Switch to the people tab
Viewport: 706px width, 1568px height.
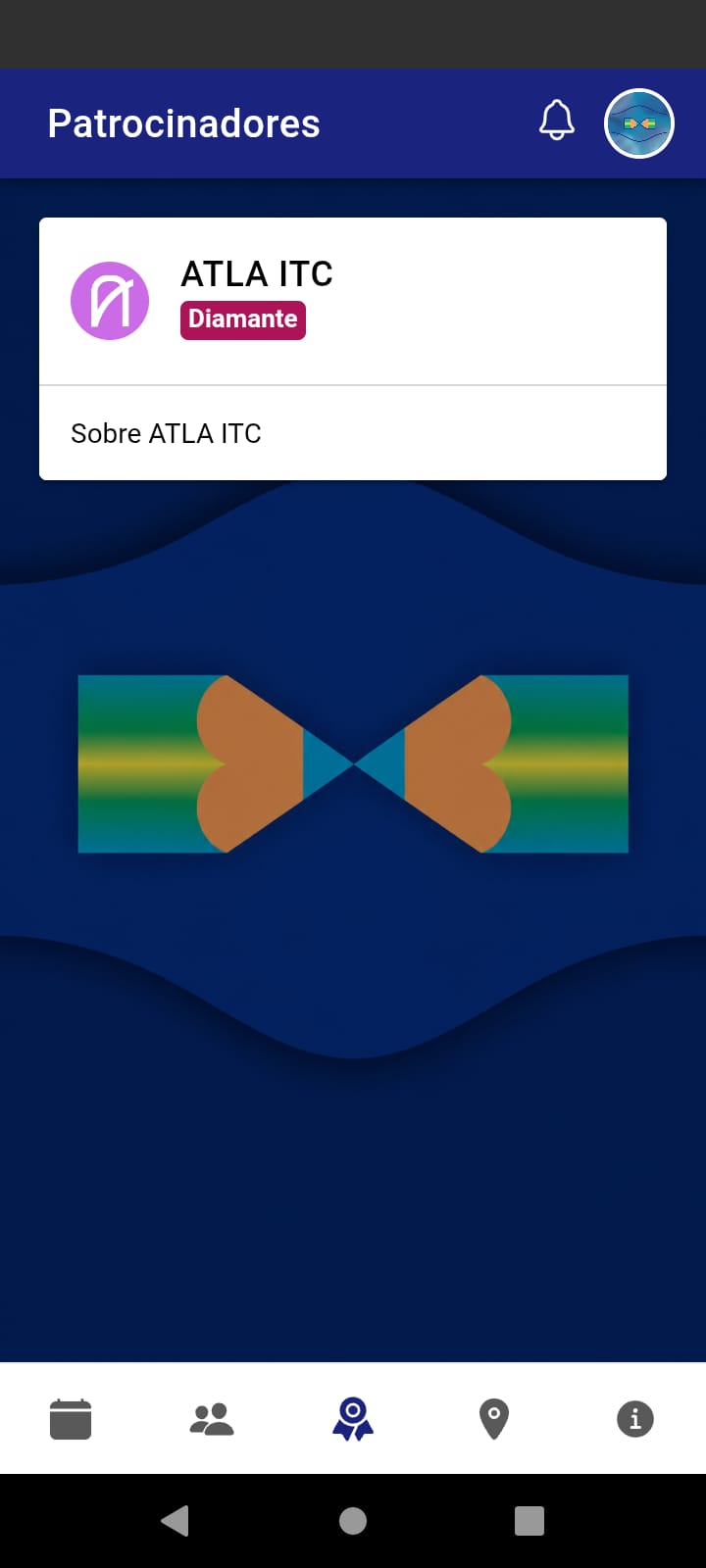click(x=212, y=1418)
